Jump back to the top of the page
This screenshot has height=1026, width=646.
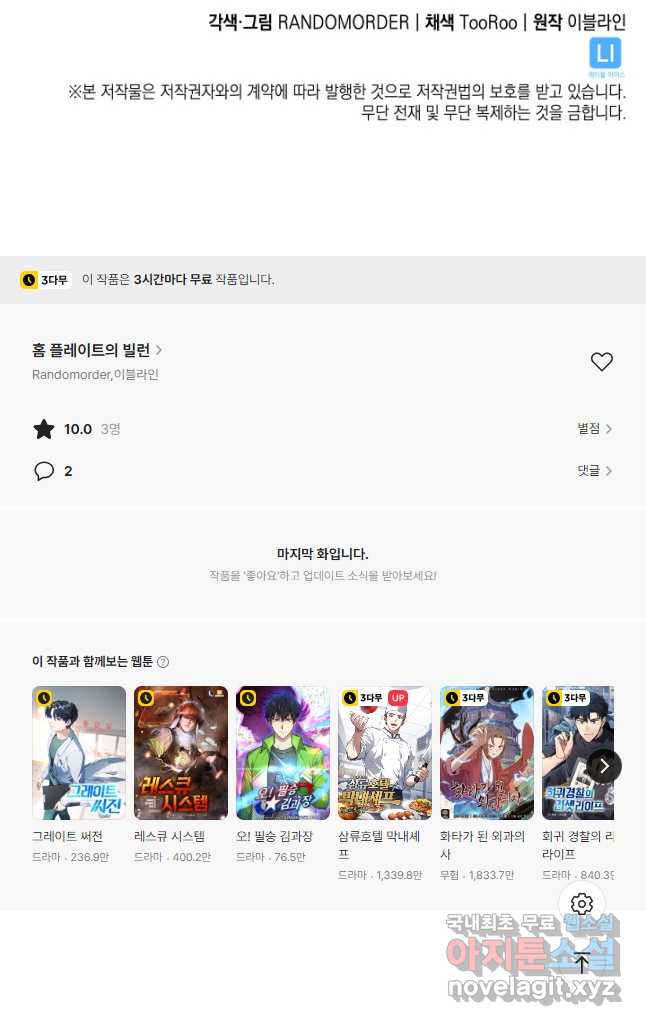tap(582, 963)
